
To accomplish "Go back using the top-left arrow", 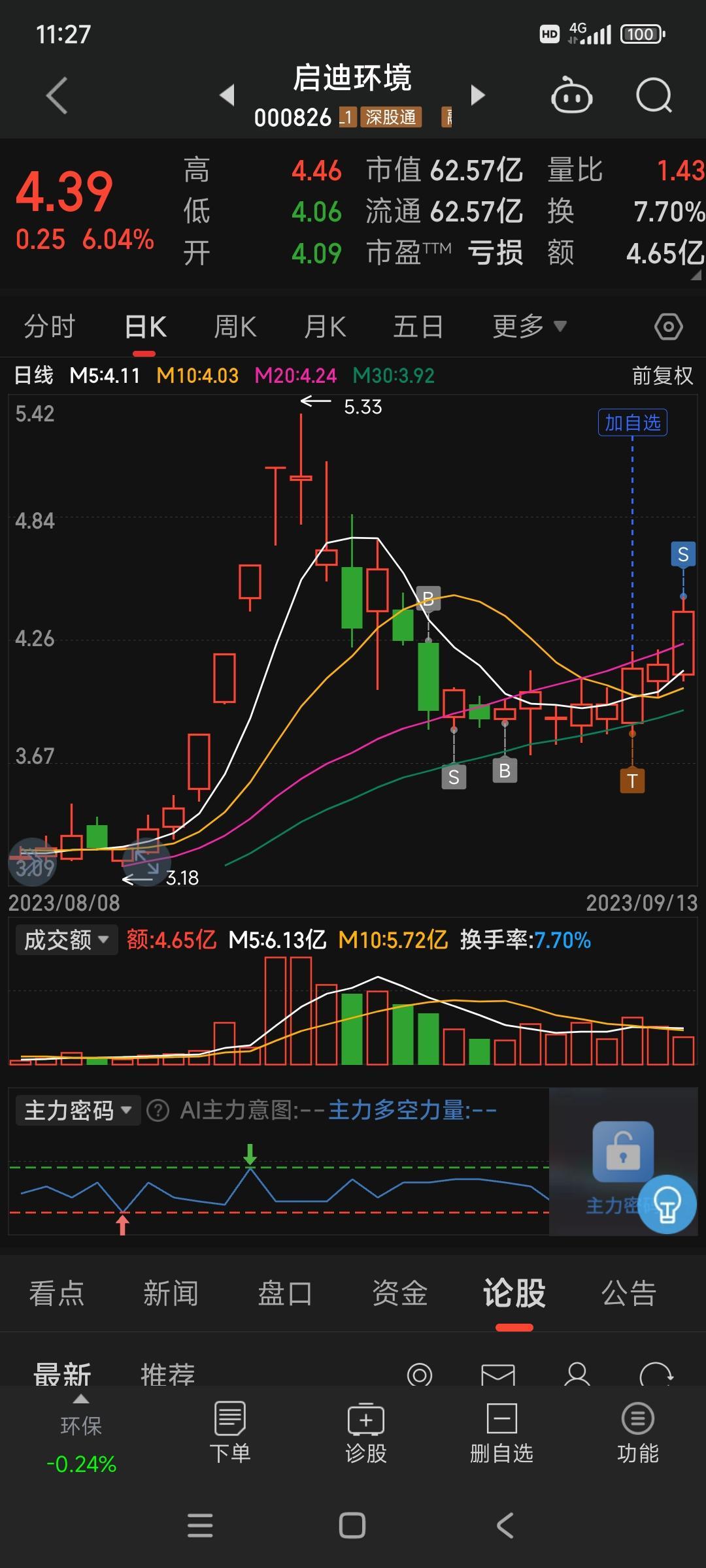I will [x=57, y=95].
